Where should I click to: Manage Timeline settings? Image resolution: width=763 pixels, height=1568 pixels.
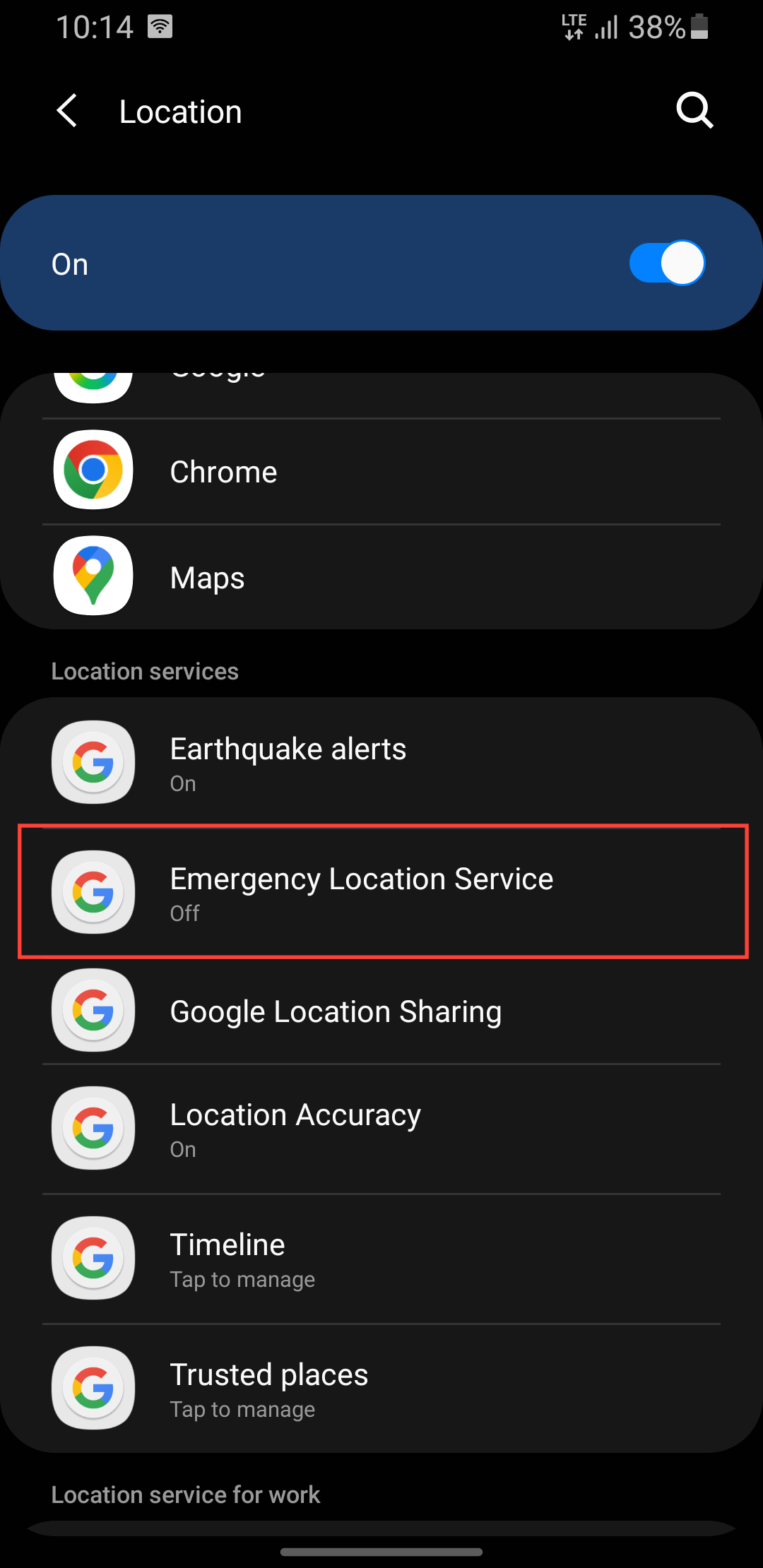(381, 1259)
